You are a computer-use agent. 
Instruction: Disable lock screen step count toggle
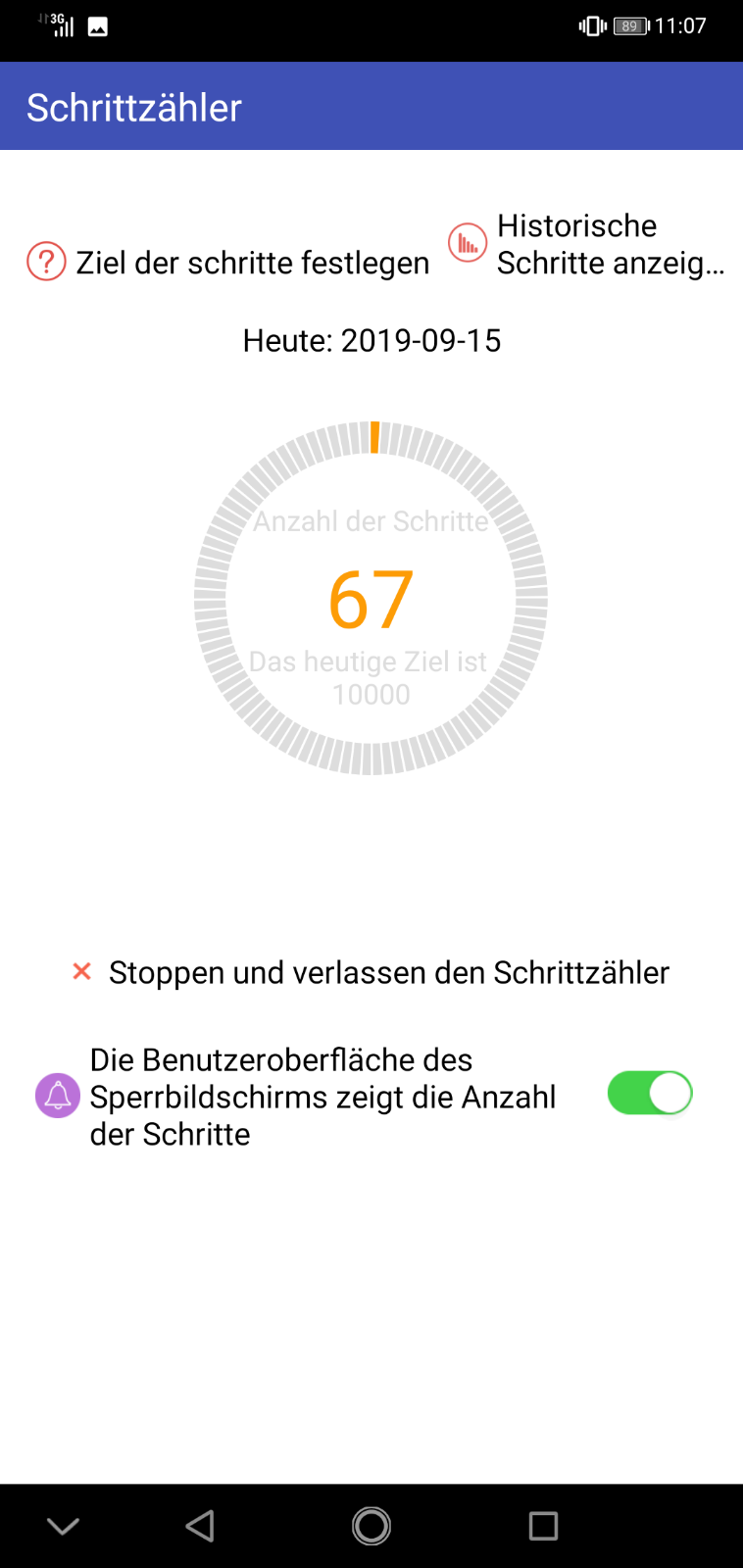tap(650, 1094)
